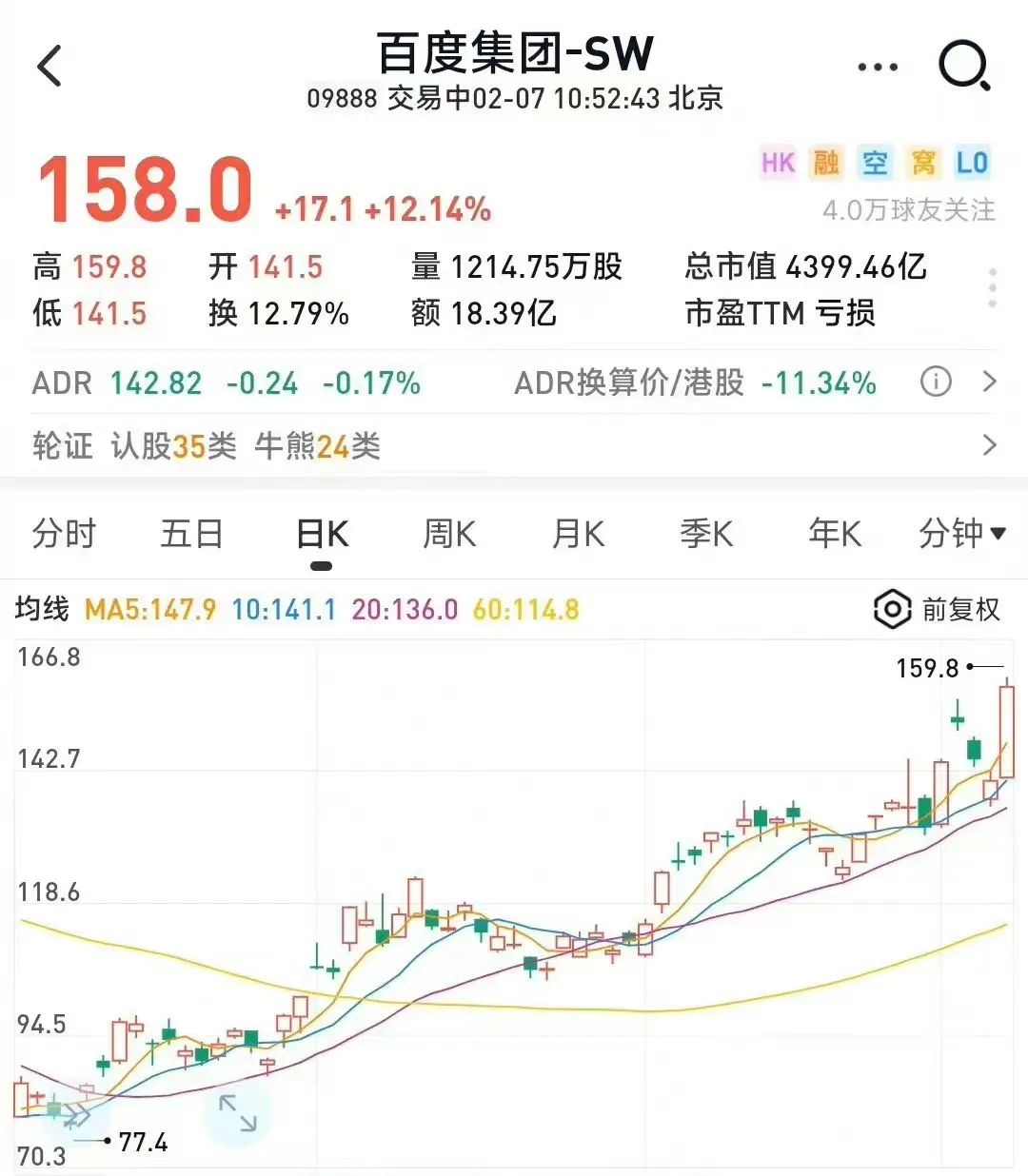Tap the 159.8 high price marker on chart
The height and width of the screenshot is (1176, 1028).
coord(928,669)
